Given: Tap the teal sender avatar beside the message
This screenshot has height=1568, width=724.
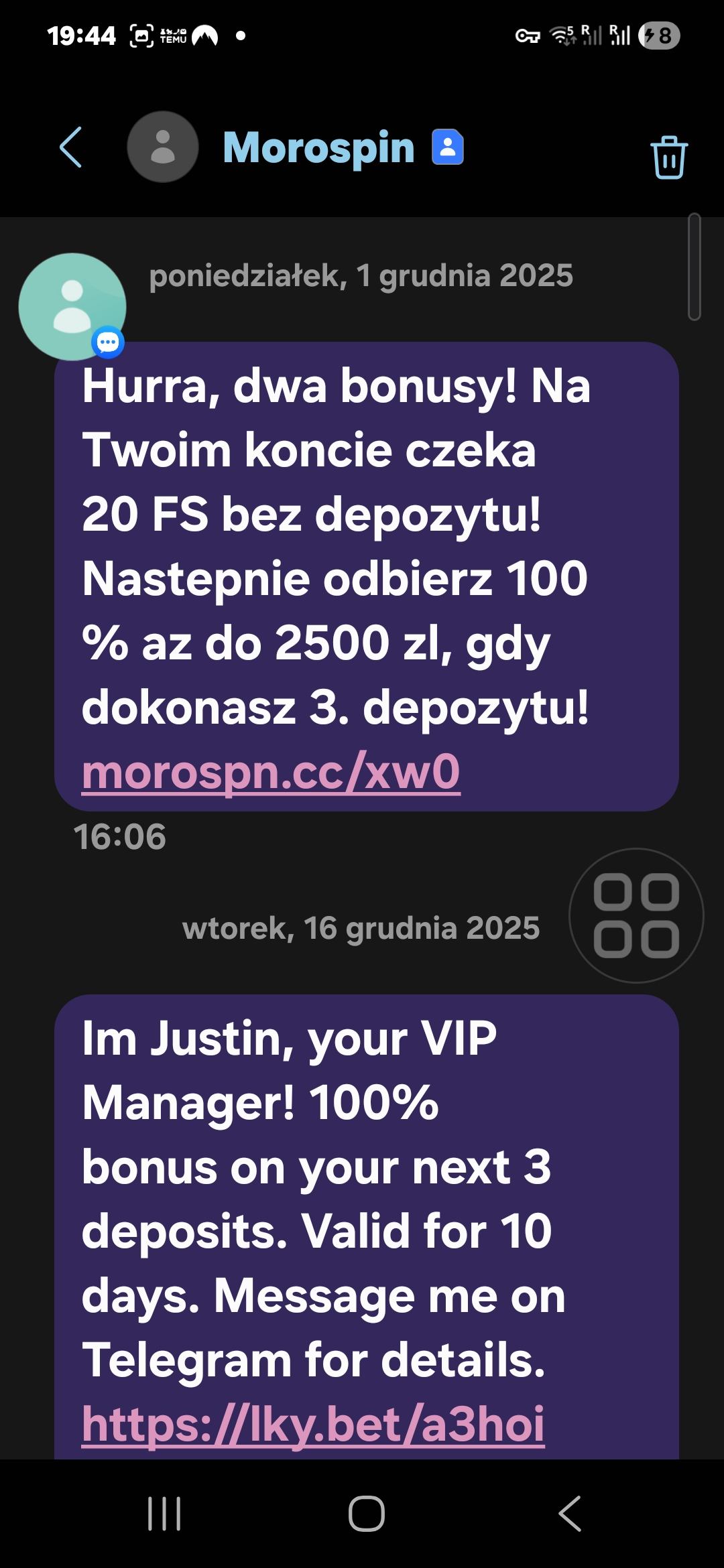Looking at the screenshot, I should pos(72,307).
